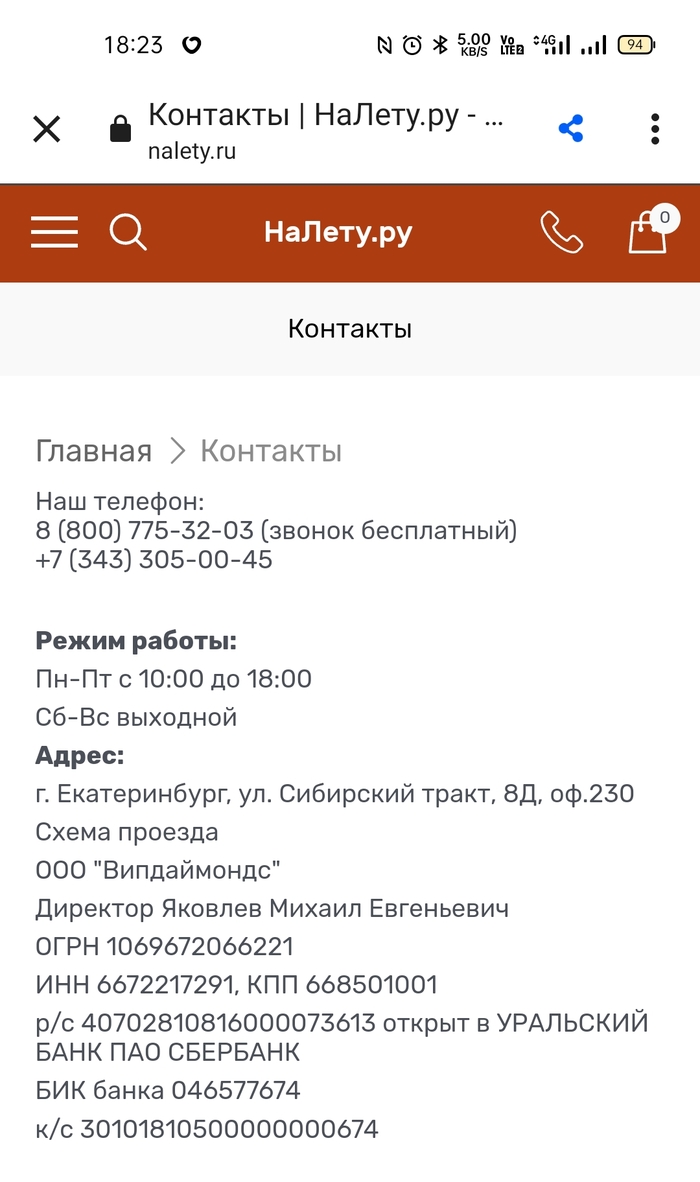The width and height of the screenshot is (700, 1182).
Task: Open the browser overflow menu
Action: [x=655, y=129]
